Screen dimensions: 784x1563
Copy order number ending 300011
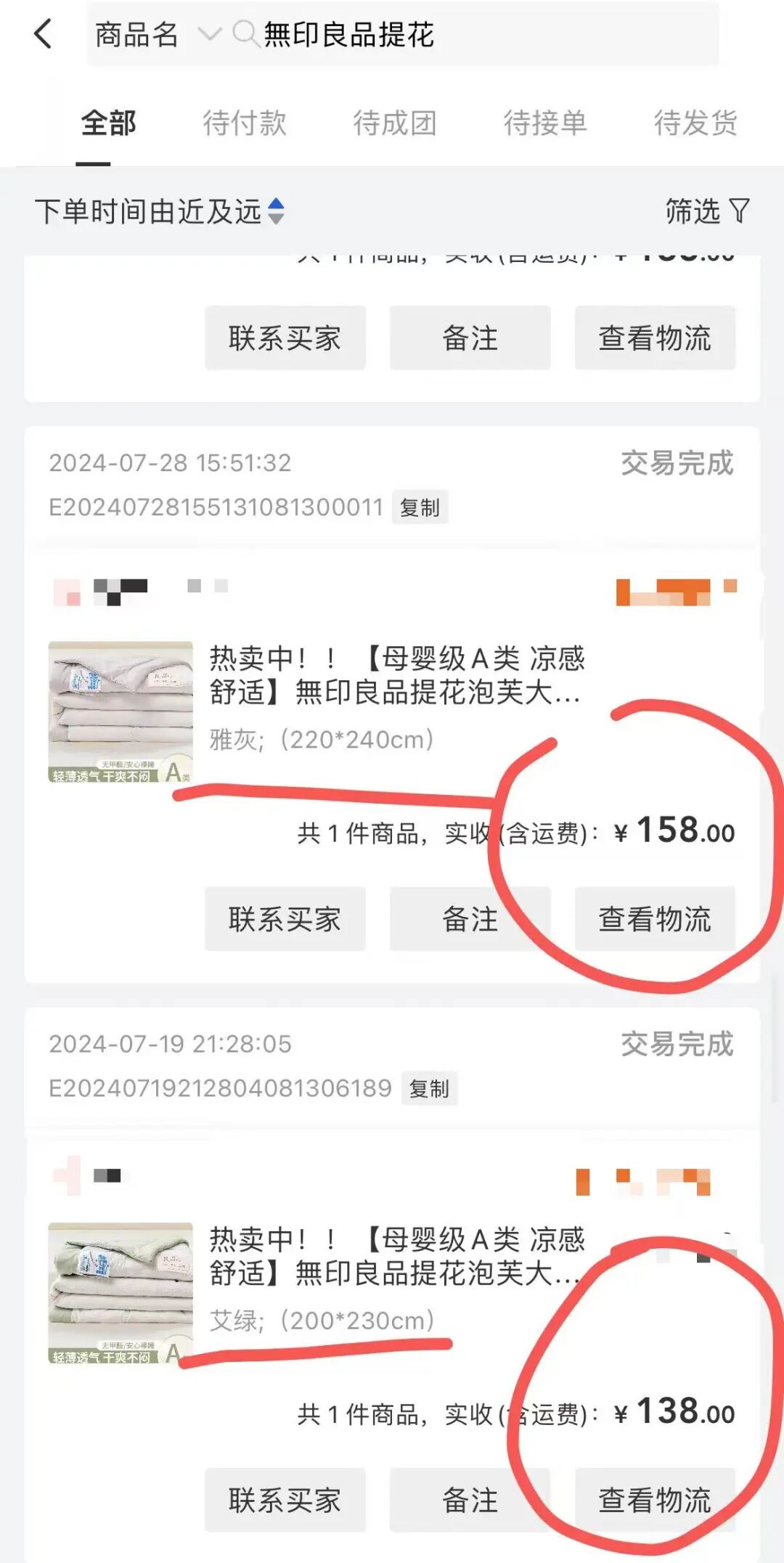coord(420,507)
